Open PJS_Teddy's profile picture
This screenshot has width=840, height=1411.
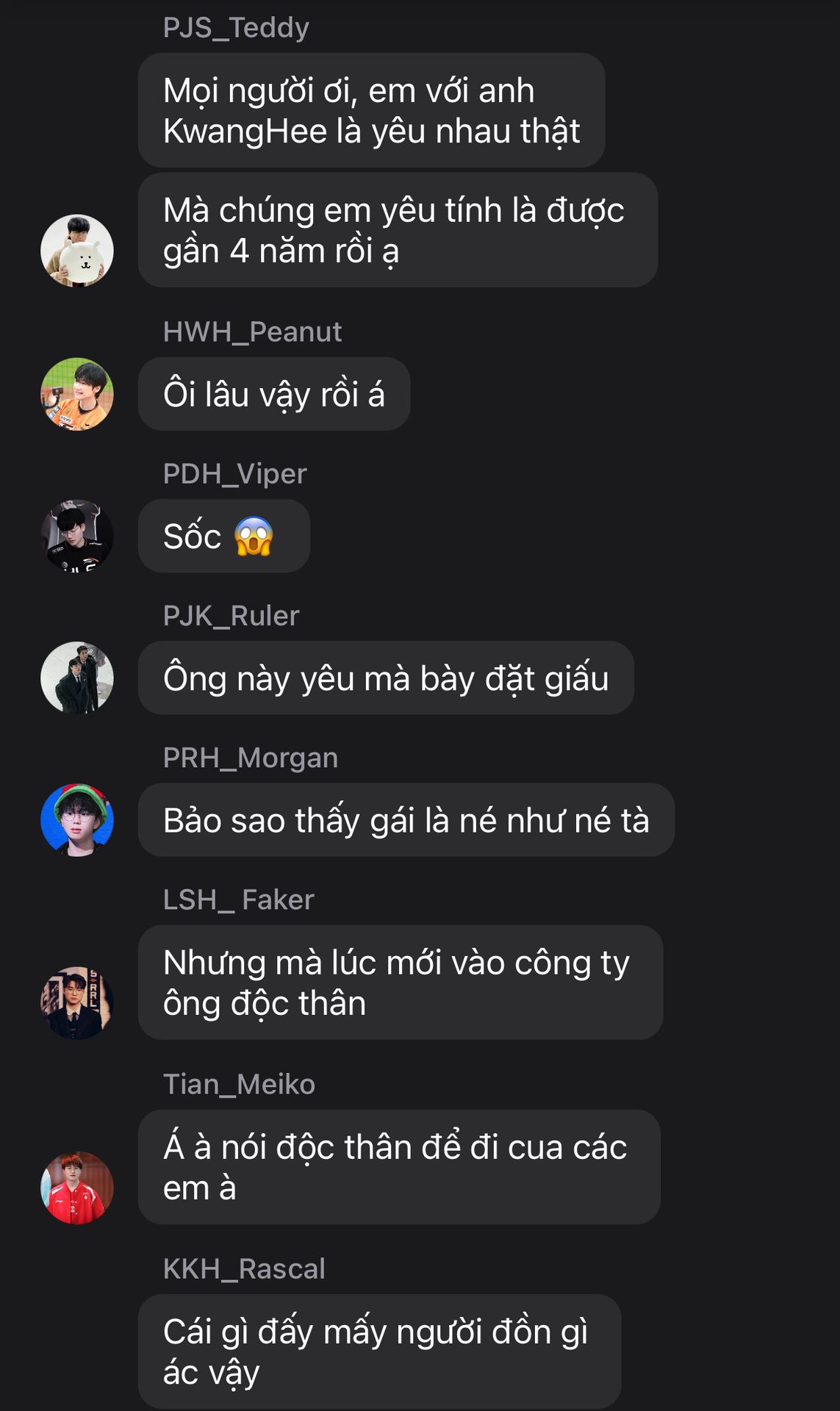[x=77, y=251]
